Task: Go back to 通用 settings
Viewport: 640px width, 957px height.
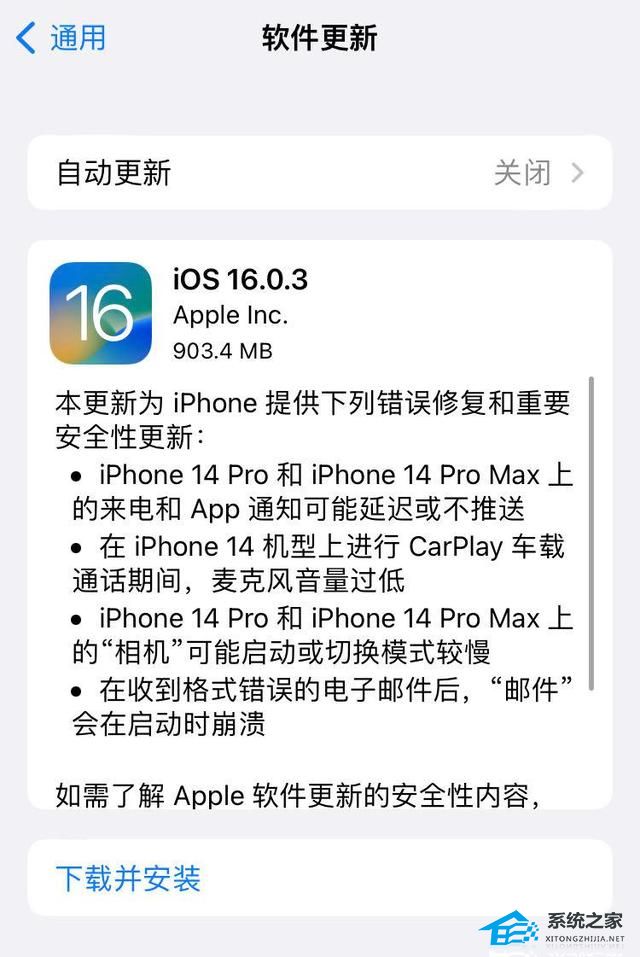Action: click(x=62, y=39)
